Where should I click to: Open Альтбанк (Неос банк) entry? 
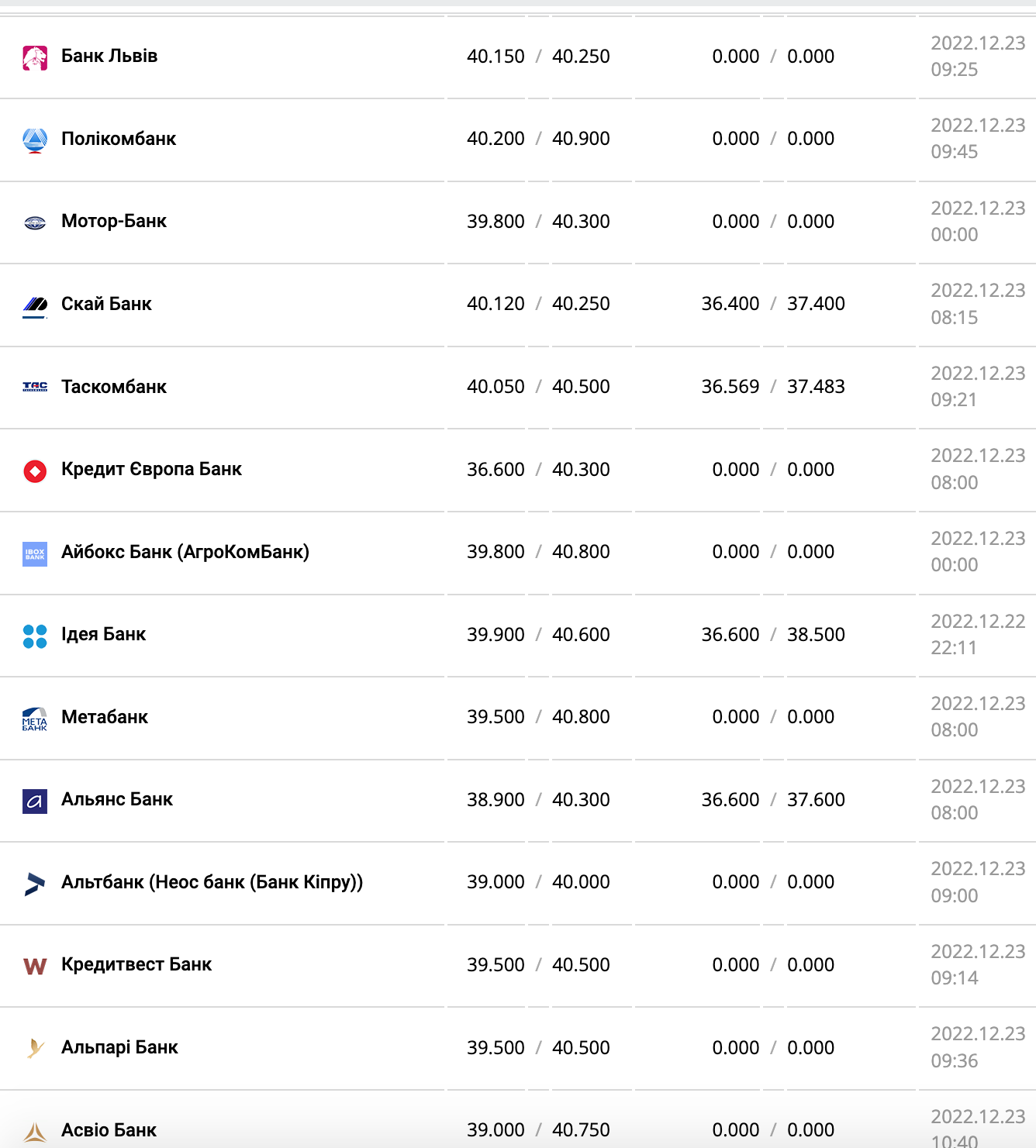coord(212,882)
